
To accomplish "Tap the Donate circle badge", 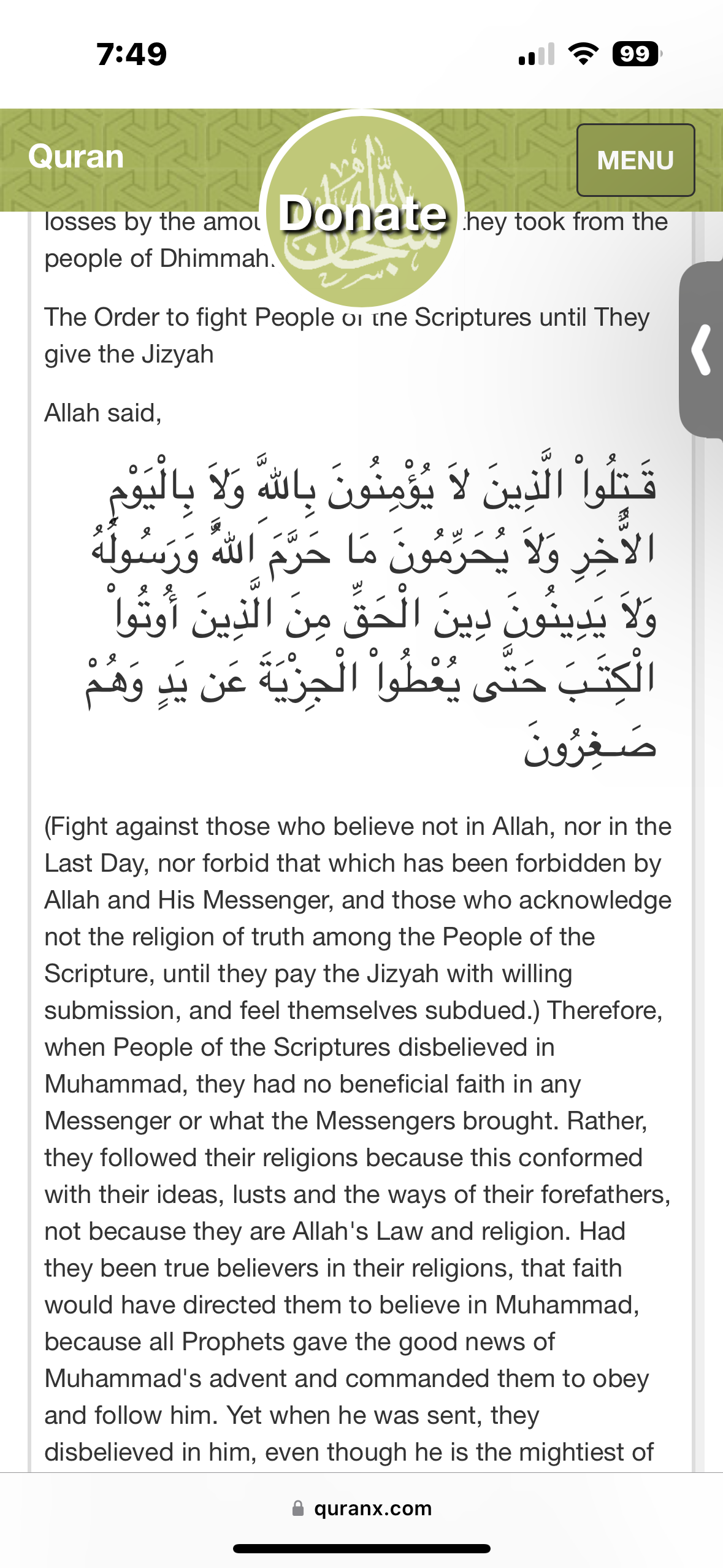I will pyautogui.click(x=362, y=210).
